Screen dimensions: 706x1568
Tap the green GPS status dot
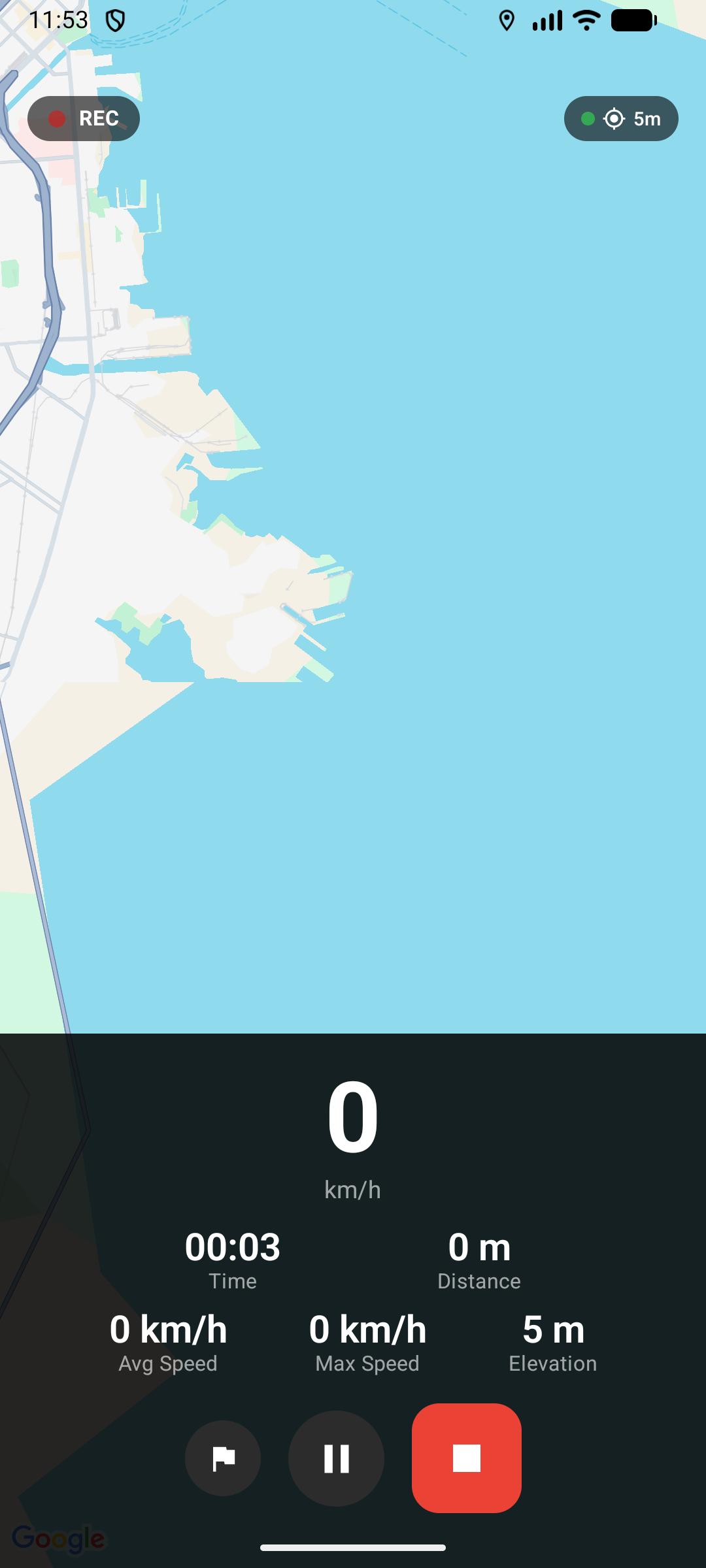[x=588, y=118]
